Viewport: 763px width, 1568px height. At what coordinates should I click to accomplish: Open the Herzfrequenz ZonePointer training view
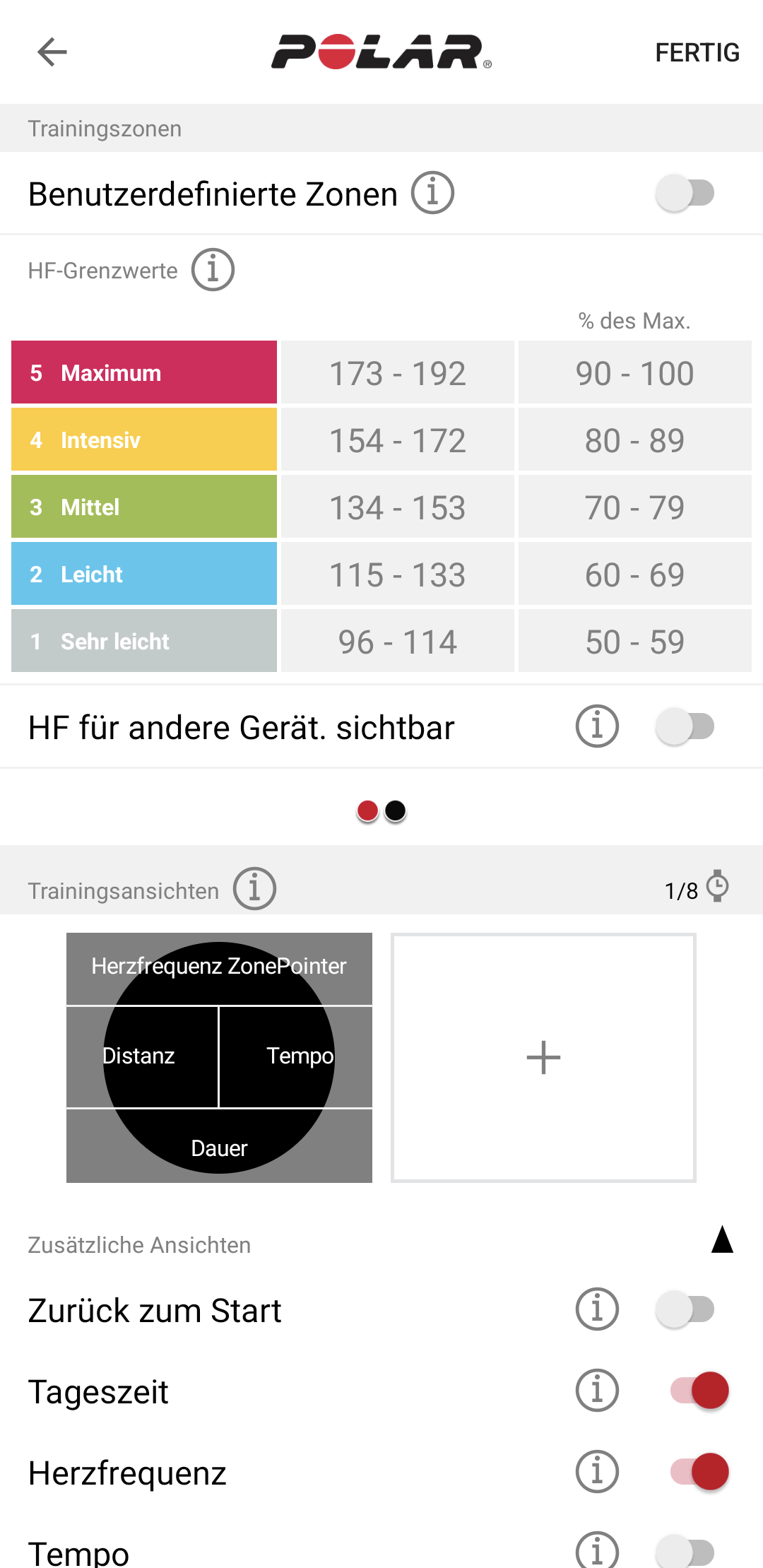(219, 1058)
